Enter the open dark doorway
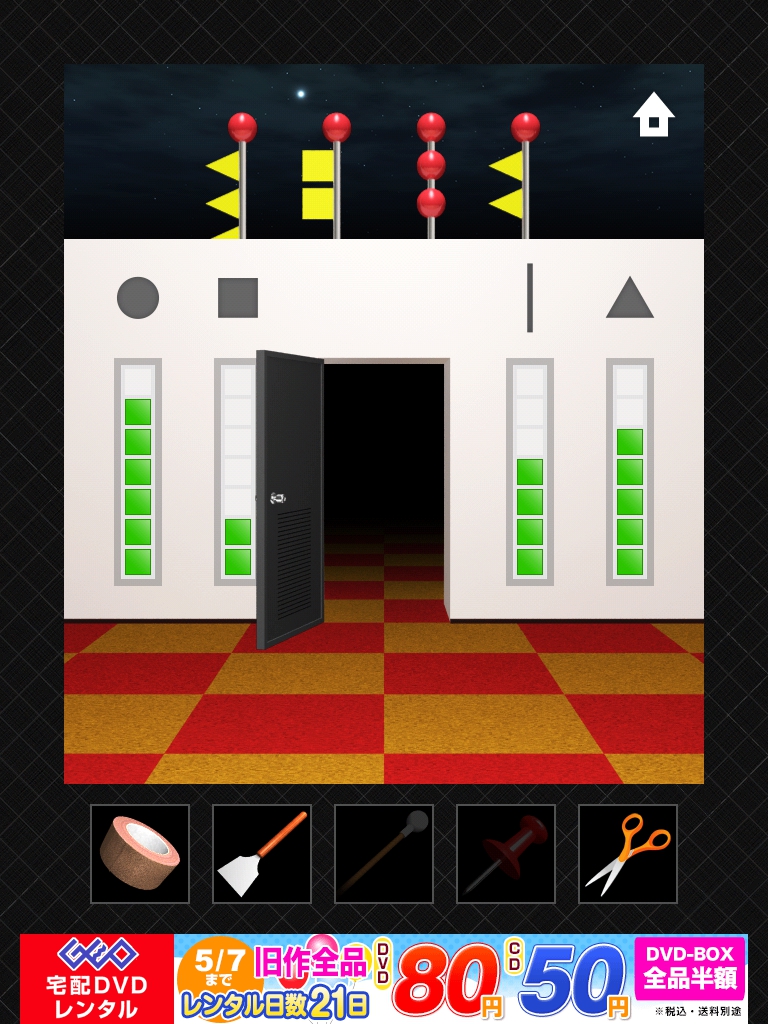This screenshot has width=768, height=1024. point(385,480)
